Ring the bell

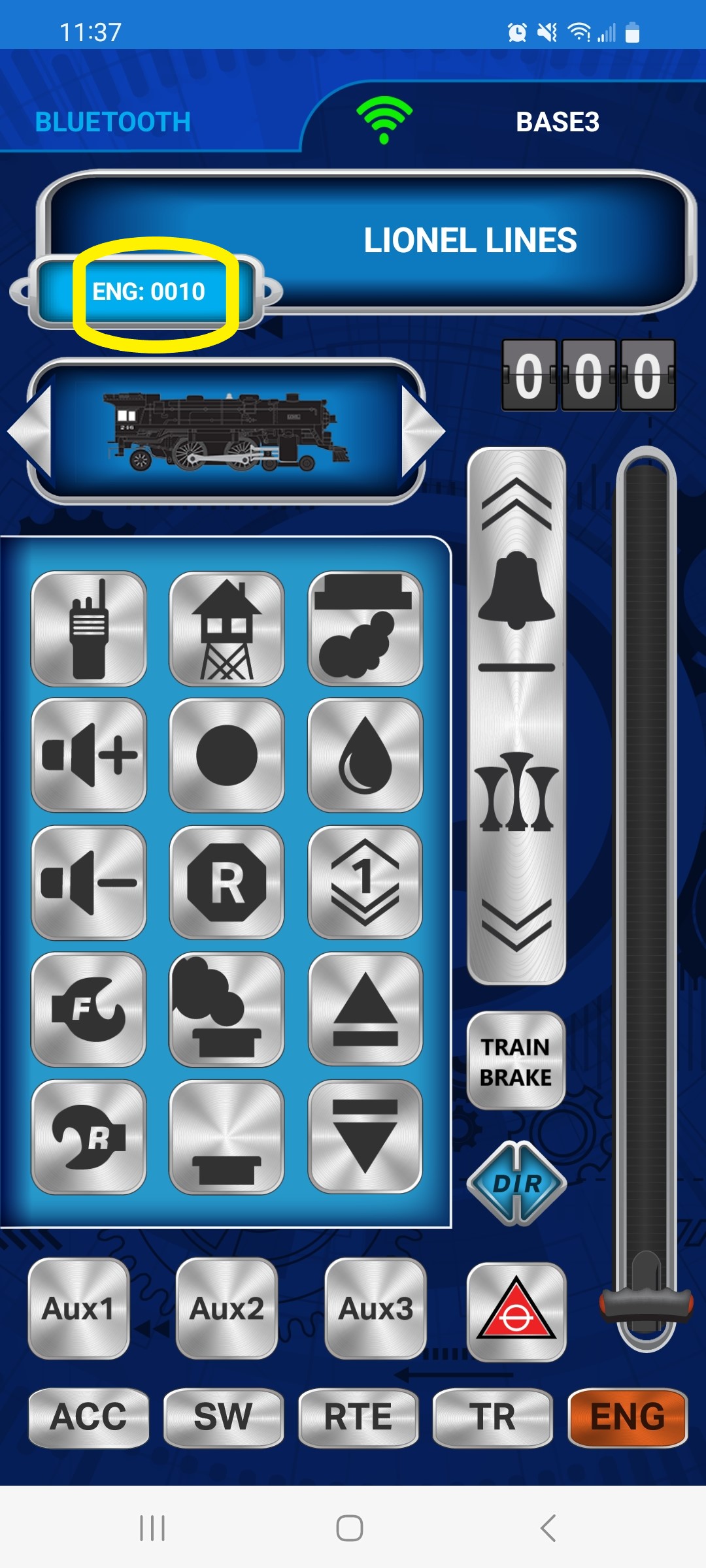pos(516,591)
